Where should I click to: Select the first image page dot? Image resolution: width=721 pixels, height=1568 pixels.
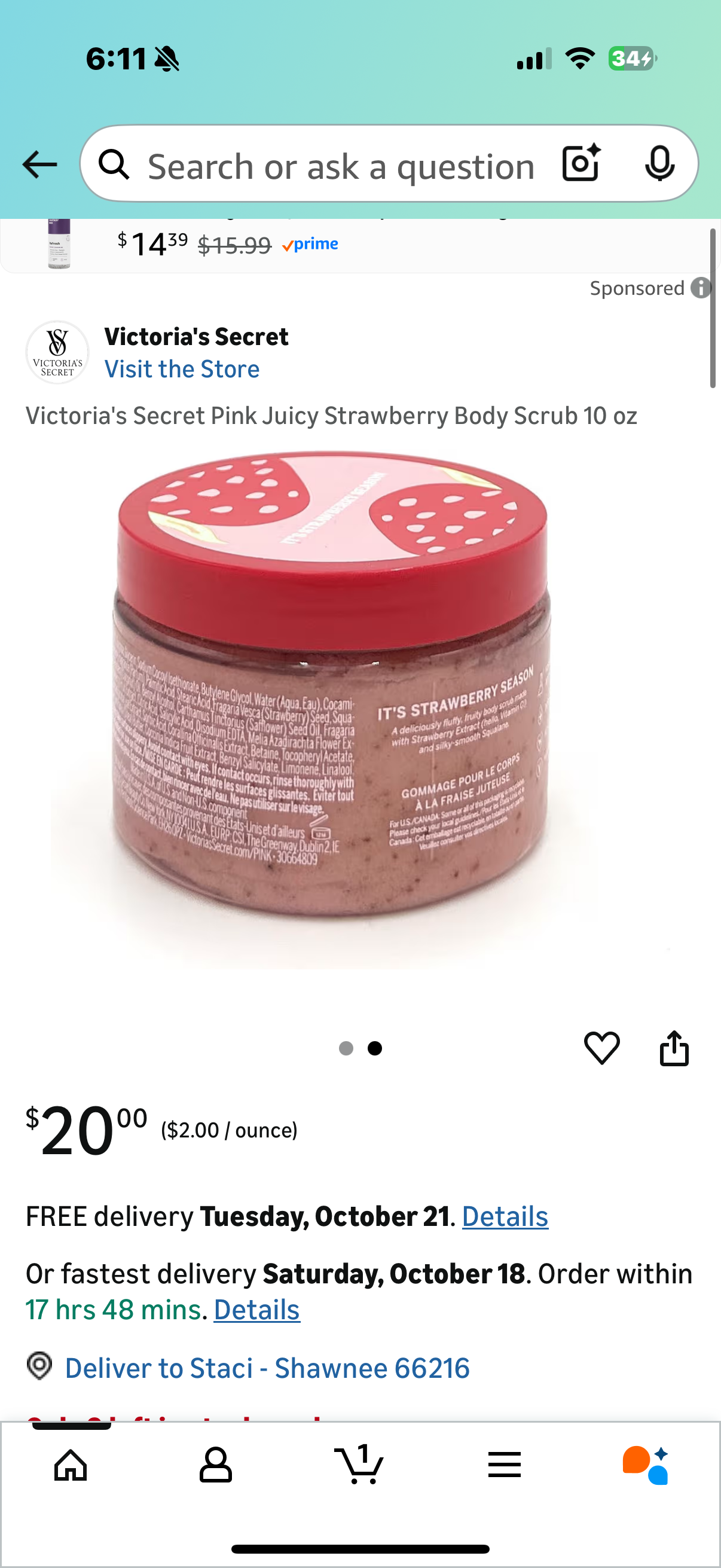[346, 1048]
